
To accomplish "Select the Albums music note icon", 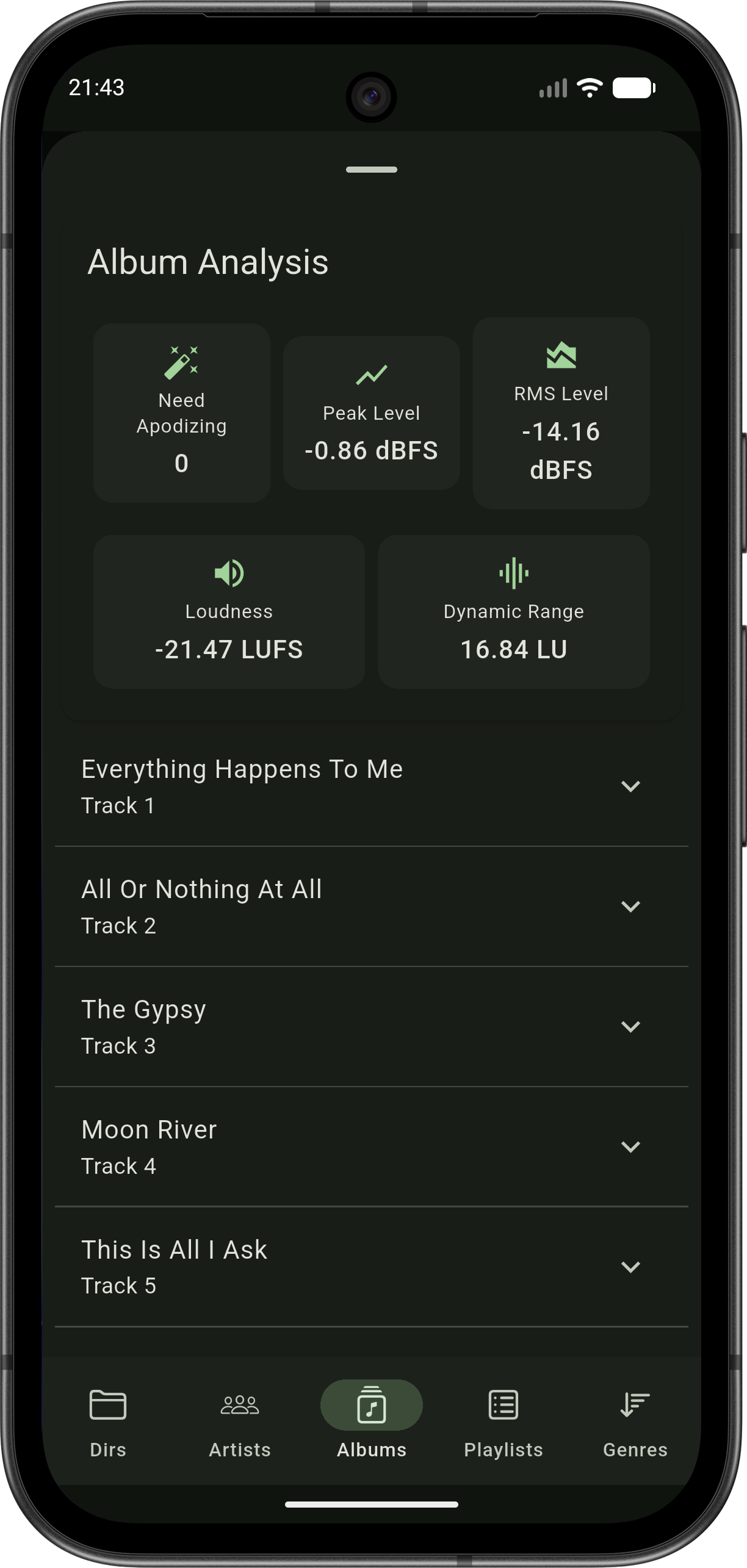I will 372,1404.
